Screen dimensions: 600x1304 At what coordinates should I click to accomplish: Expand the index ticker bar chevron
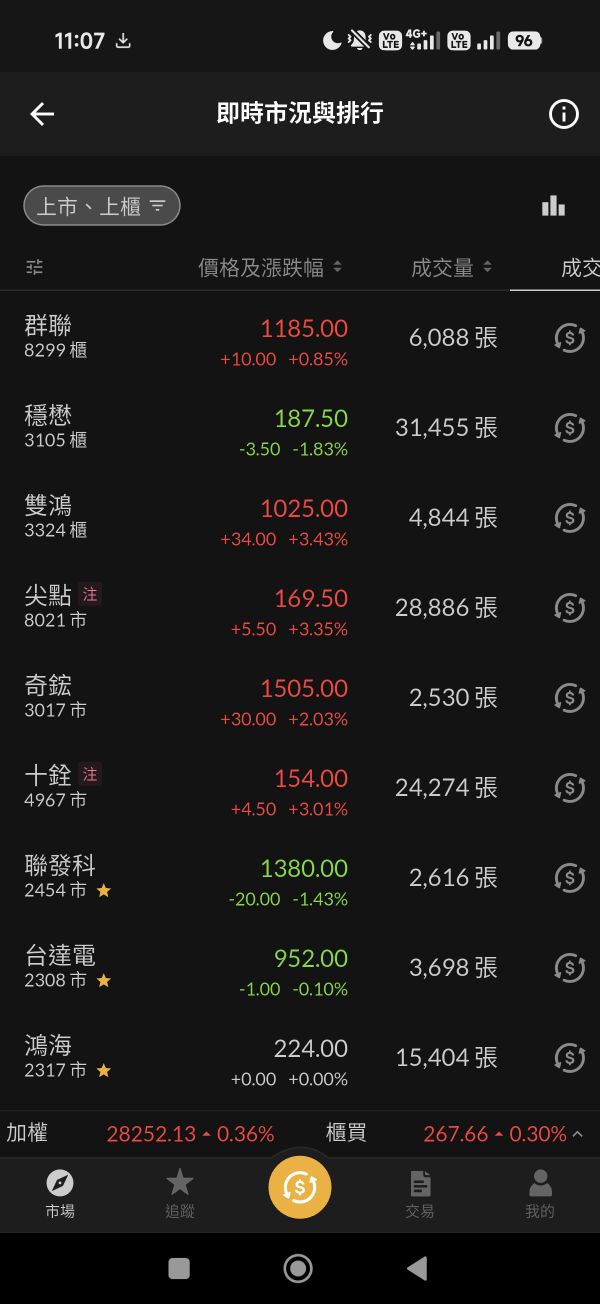tap(578, 1134)
